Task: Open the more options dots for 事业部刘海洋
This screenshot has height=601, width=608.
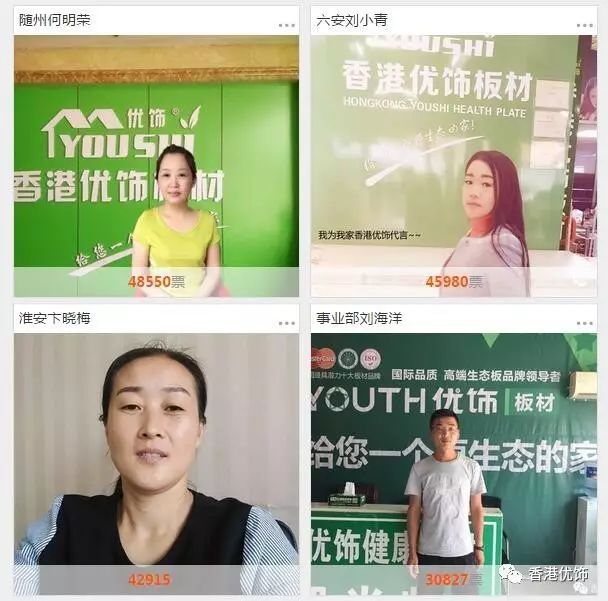Action: [584, 323]
